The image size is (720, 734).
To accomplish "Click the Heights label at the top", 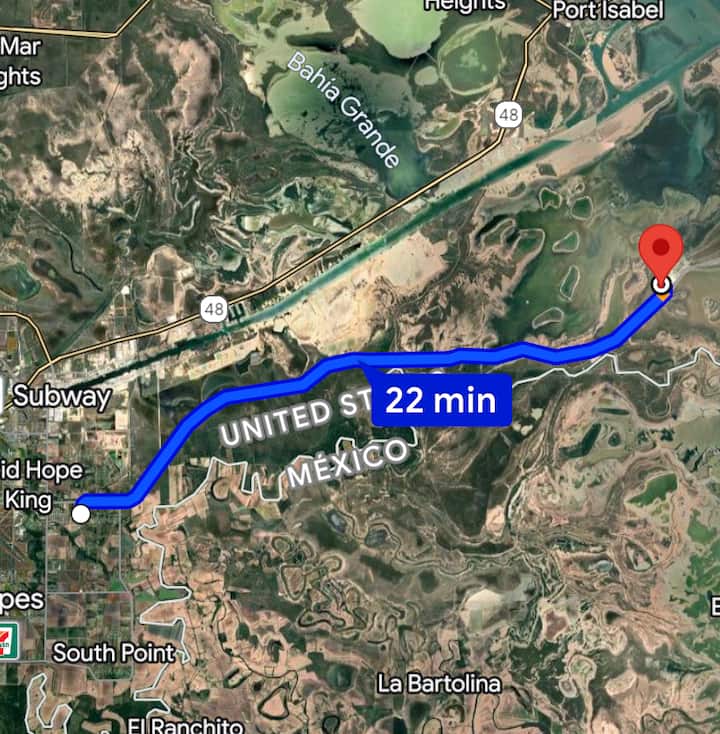I will click(464, 7).
